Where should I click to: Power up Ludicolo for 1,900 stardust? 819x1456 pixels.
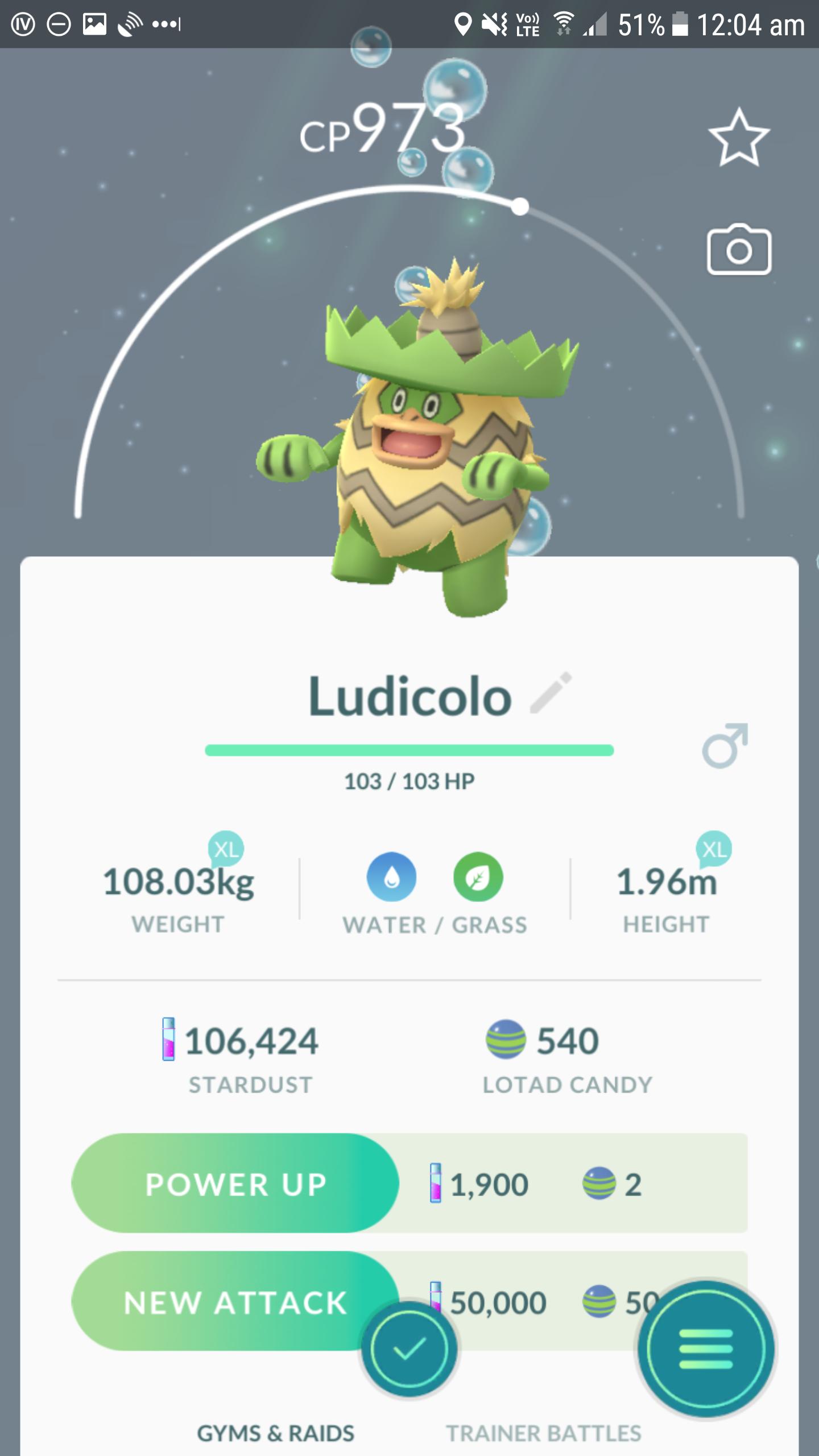pyautogui.click(x=234, y=1184)
